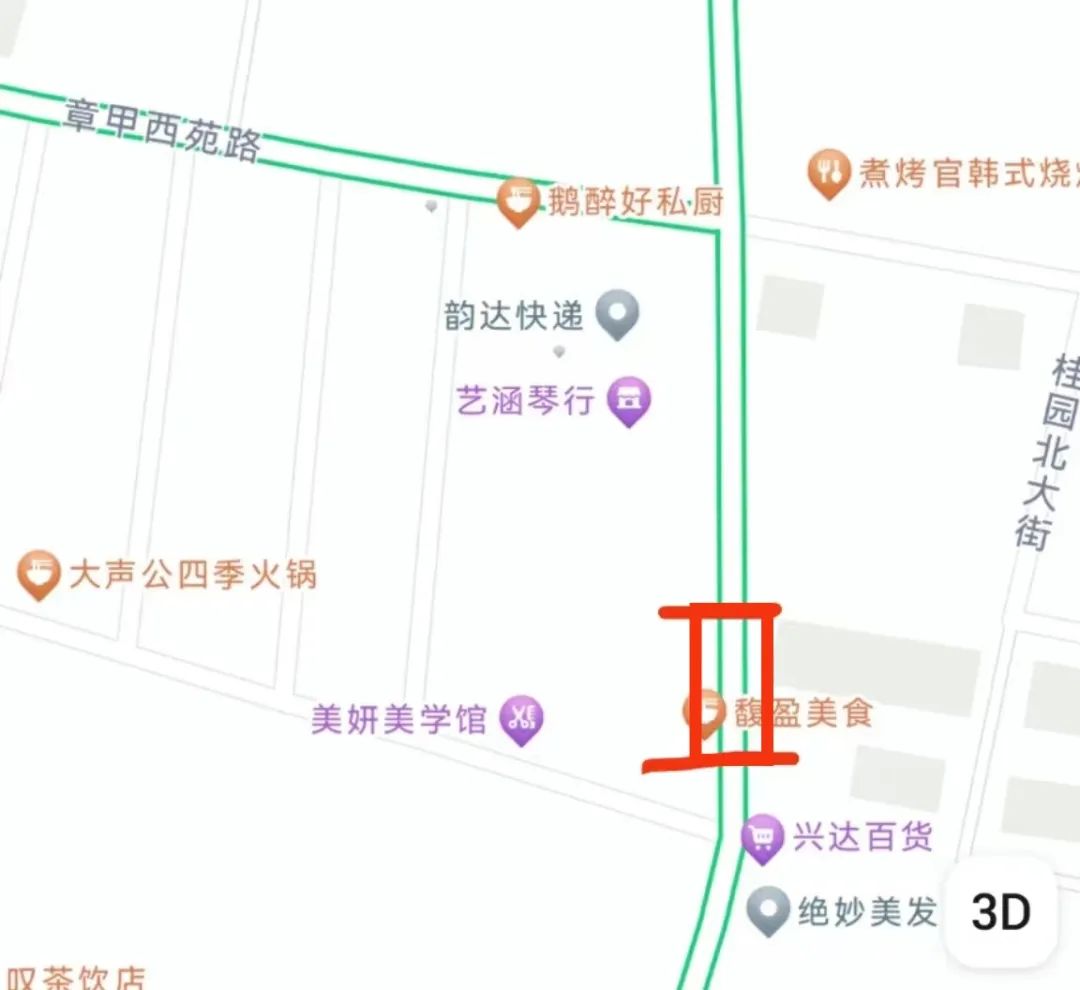Open the 鹅醉好私厨 restaurant marker
1080x990 pixels.
(x=518, y=201)
